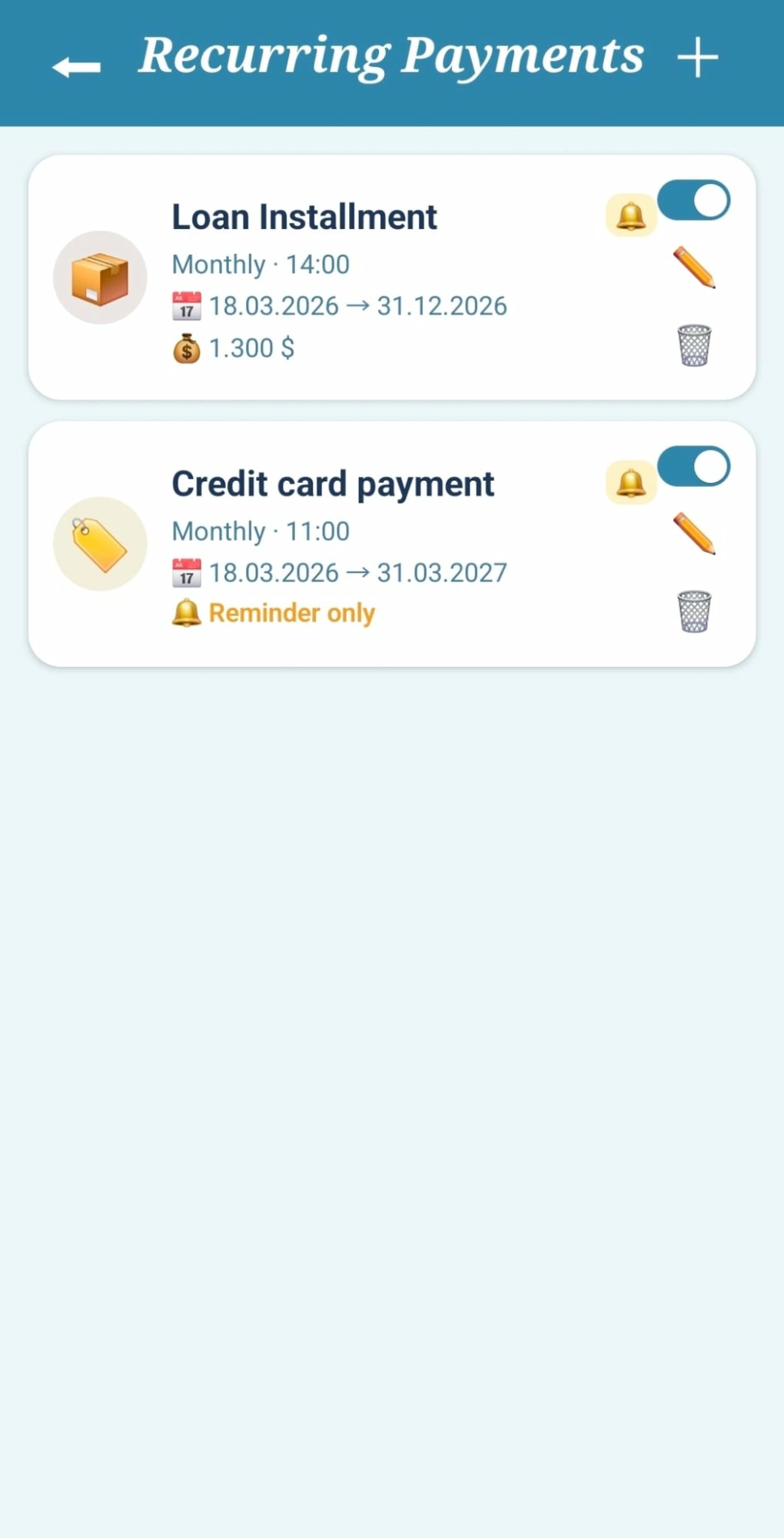Select the money bag icon showing 1.300 $
The image size is (784, 1540).
click(x=186, y=348)
